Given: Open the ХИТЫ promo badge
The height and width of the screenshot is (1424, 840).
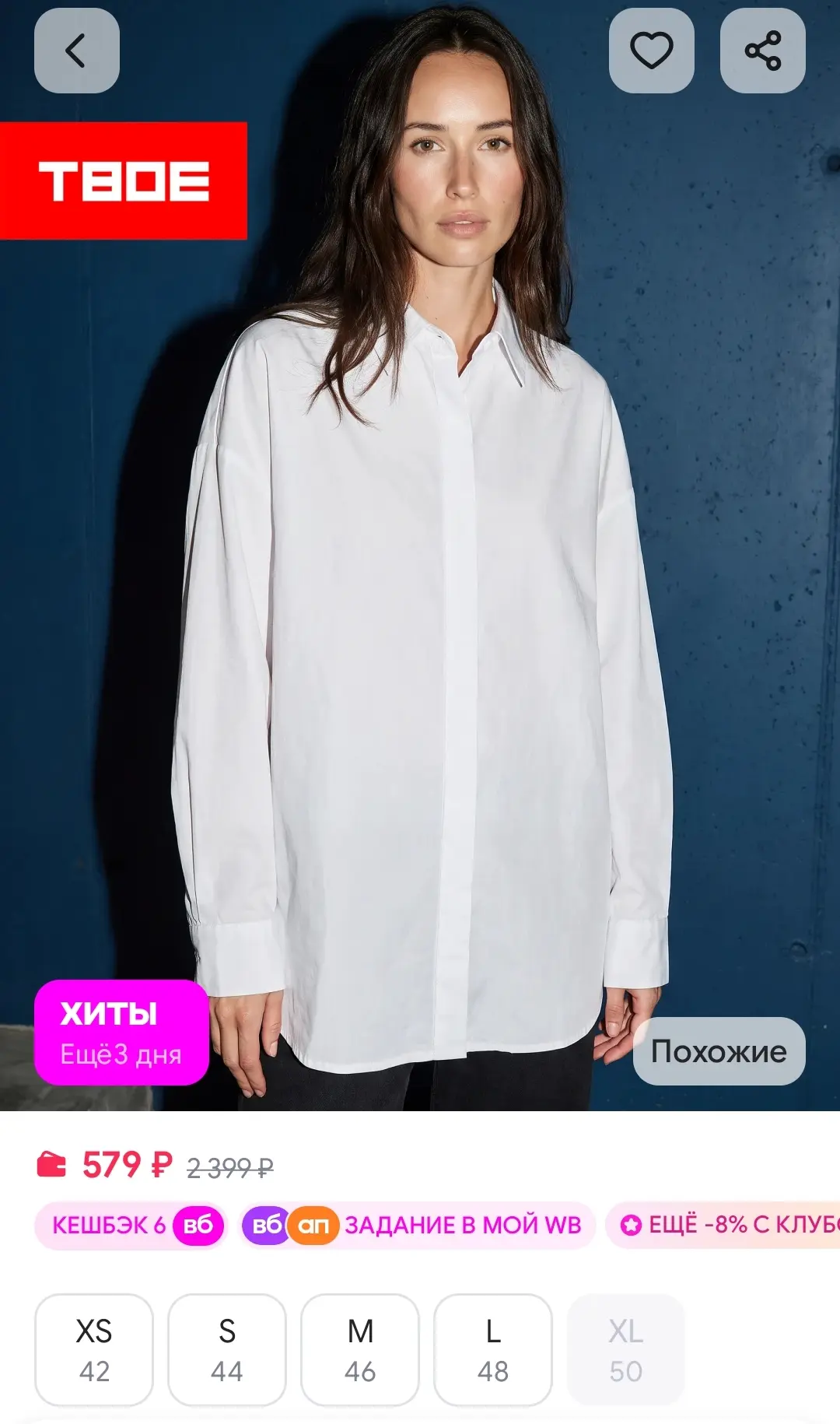Looking at the screenshot, I should [121, 1033].
